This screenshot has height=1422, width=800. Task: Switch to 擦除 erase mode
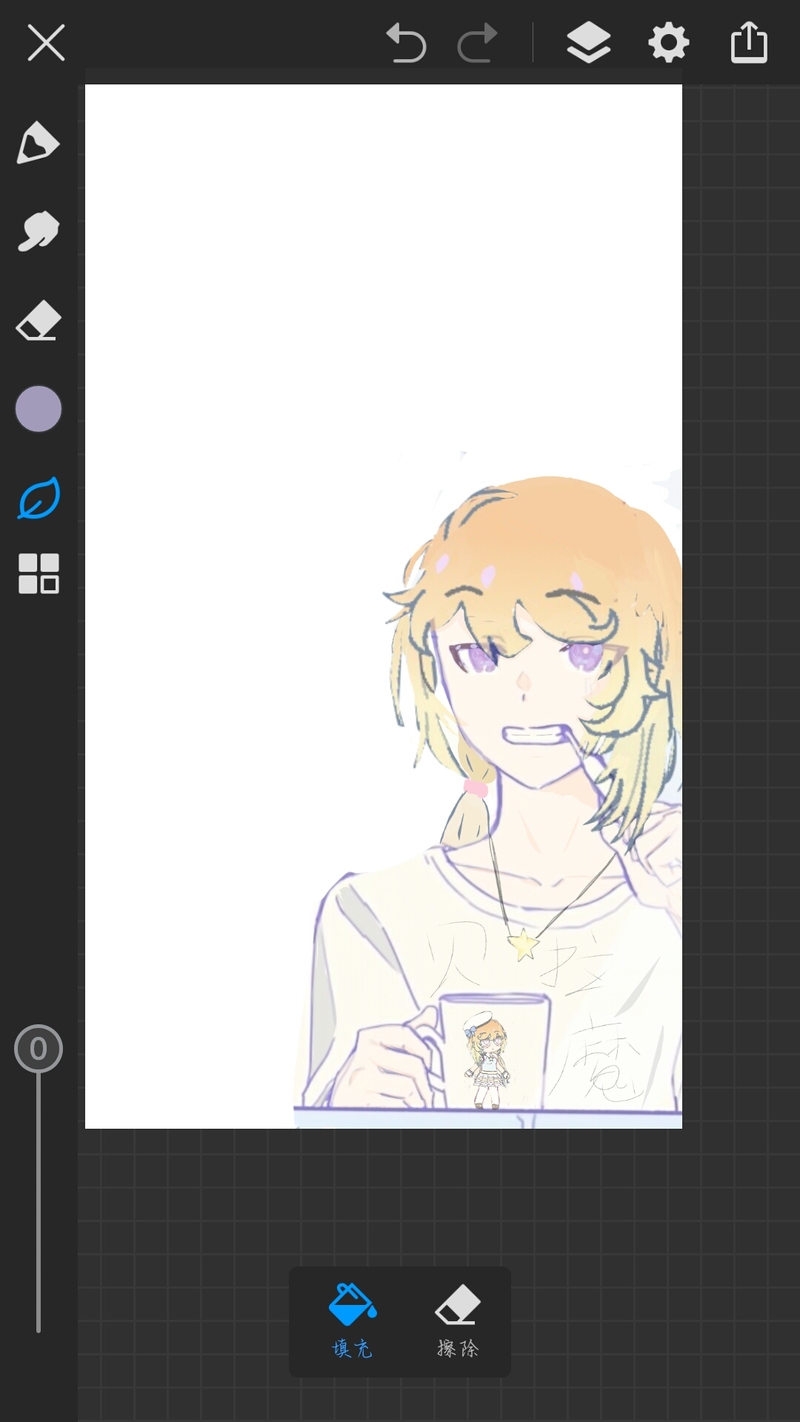pyautogui.click(x=458, y=1320)
